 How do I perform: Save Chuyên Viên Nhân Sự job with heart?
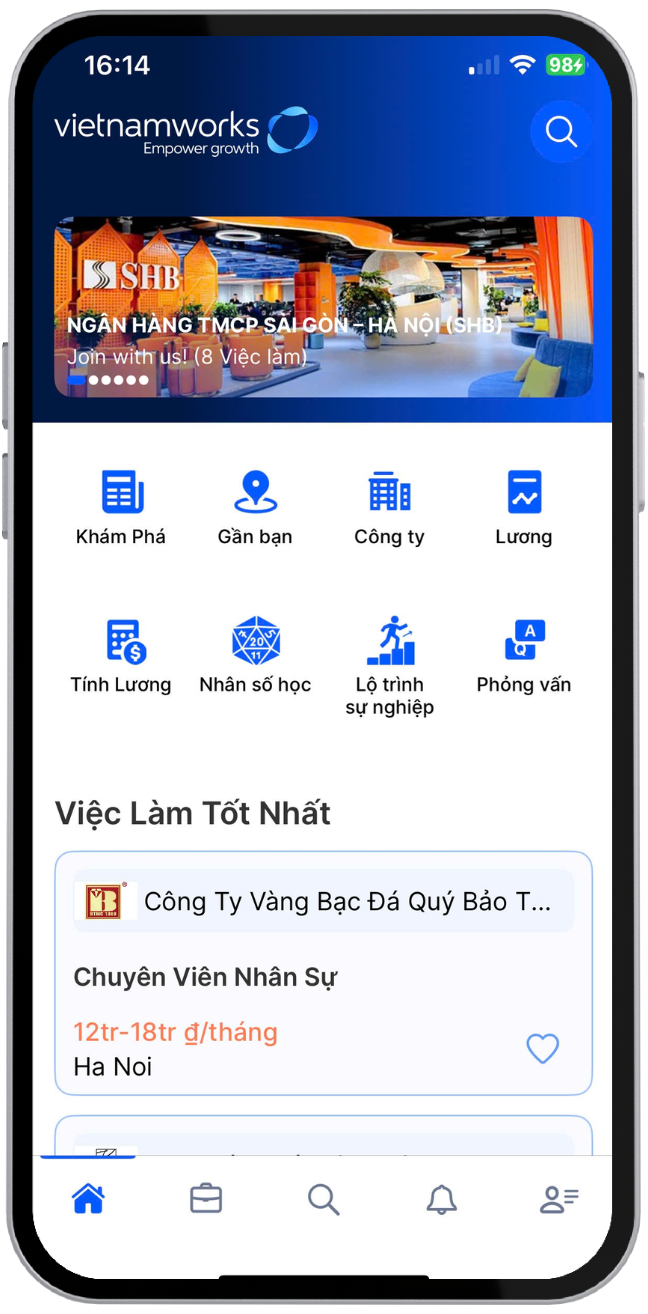click(x=542, y=1048)
